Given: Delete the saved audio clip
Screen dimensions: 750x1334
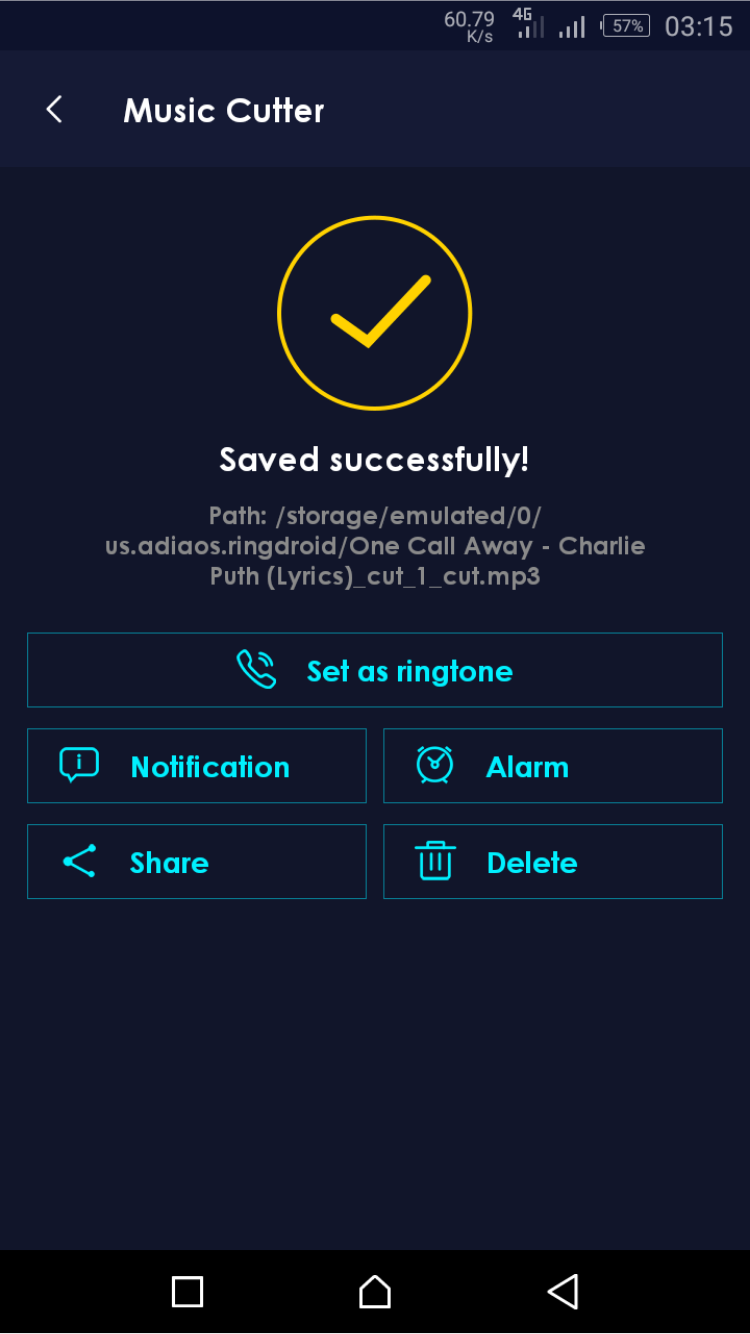Looking at the screenshot, I should (552, 862).
